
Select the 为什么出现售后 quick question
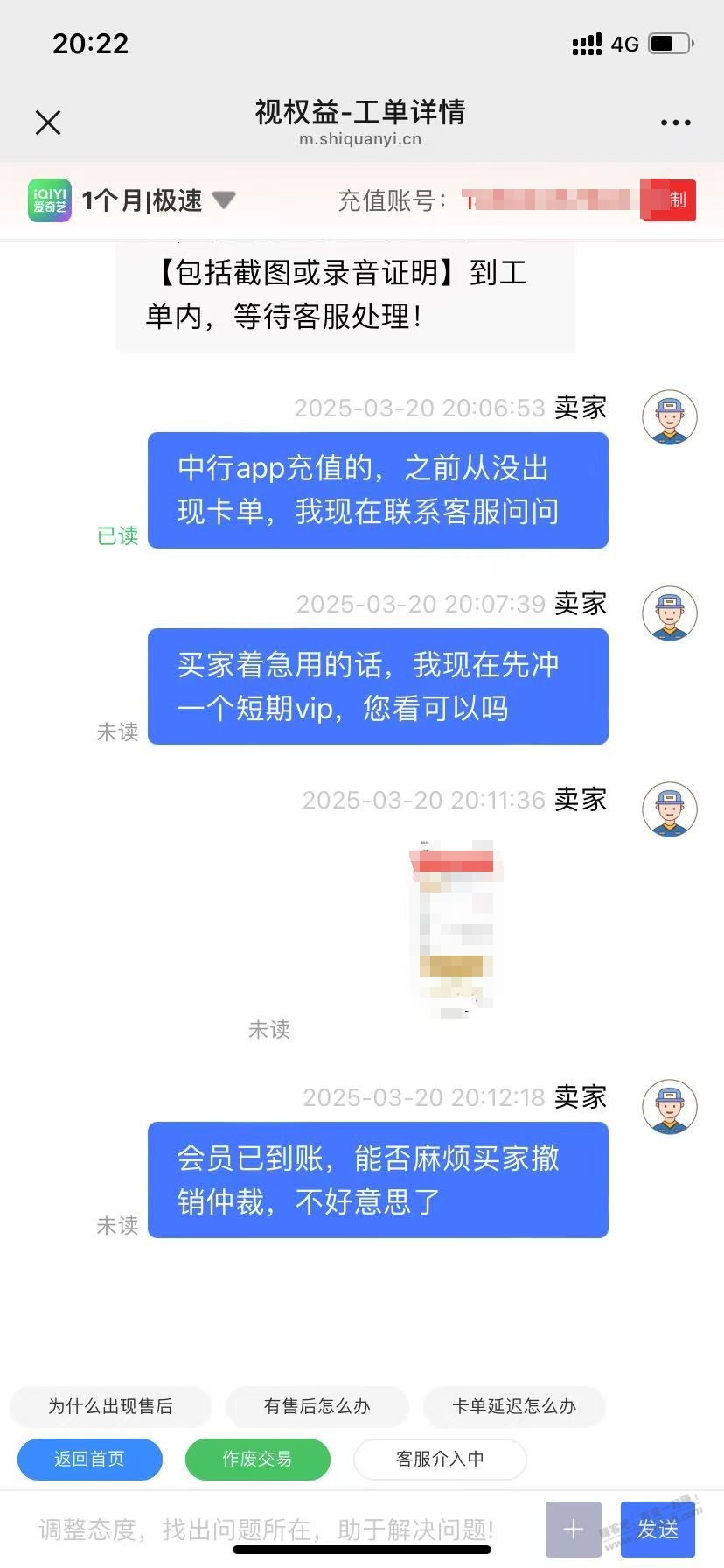pos(110,1406)
